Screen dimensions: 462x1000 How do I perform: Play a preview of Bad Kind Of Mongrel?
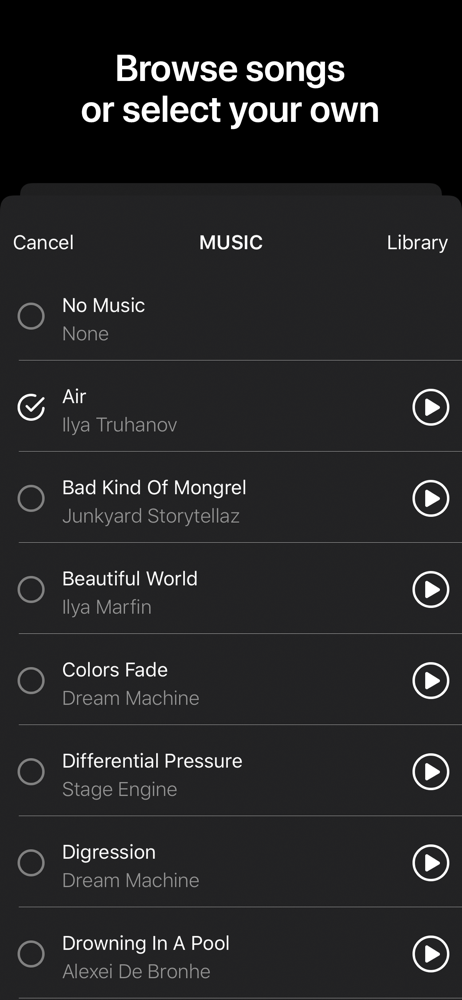click(x=431, y=499)
